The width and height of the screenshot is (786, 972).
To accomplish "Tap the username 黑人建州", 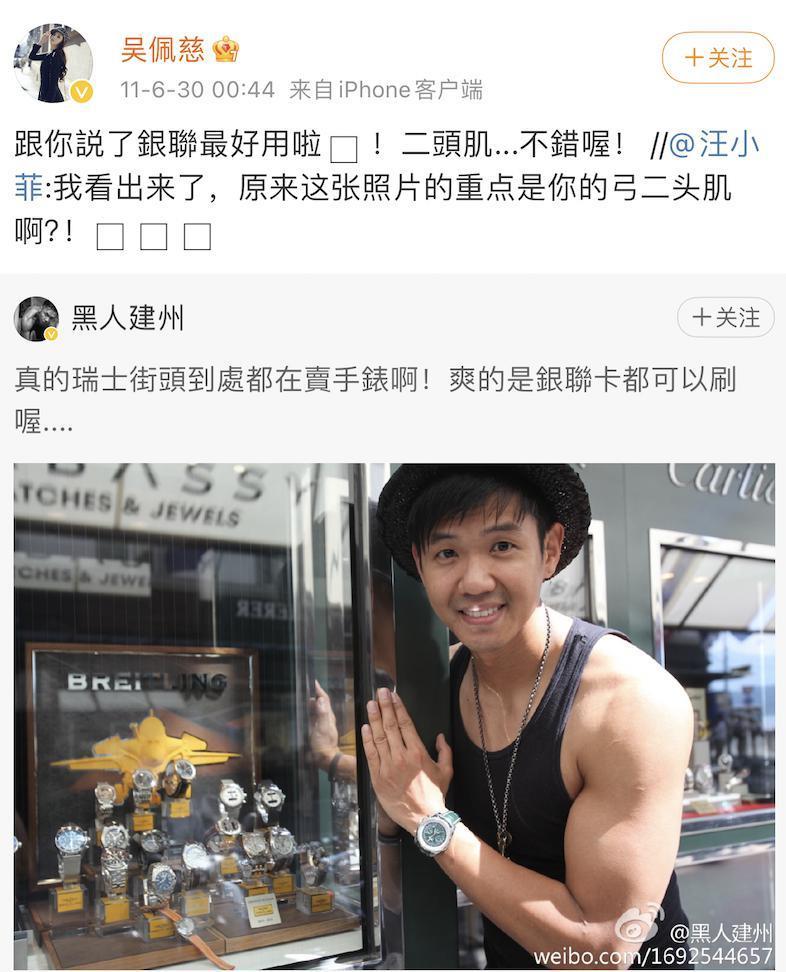I will [x=128, y=319].
